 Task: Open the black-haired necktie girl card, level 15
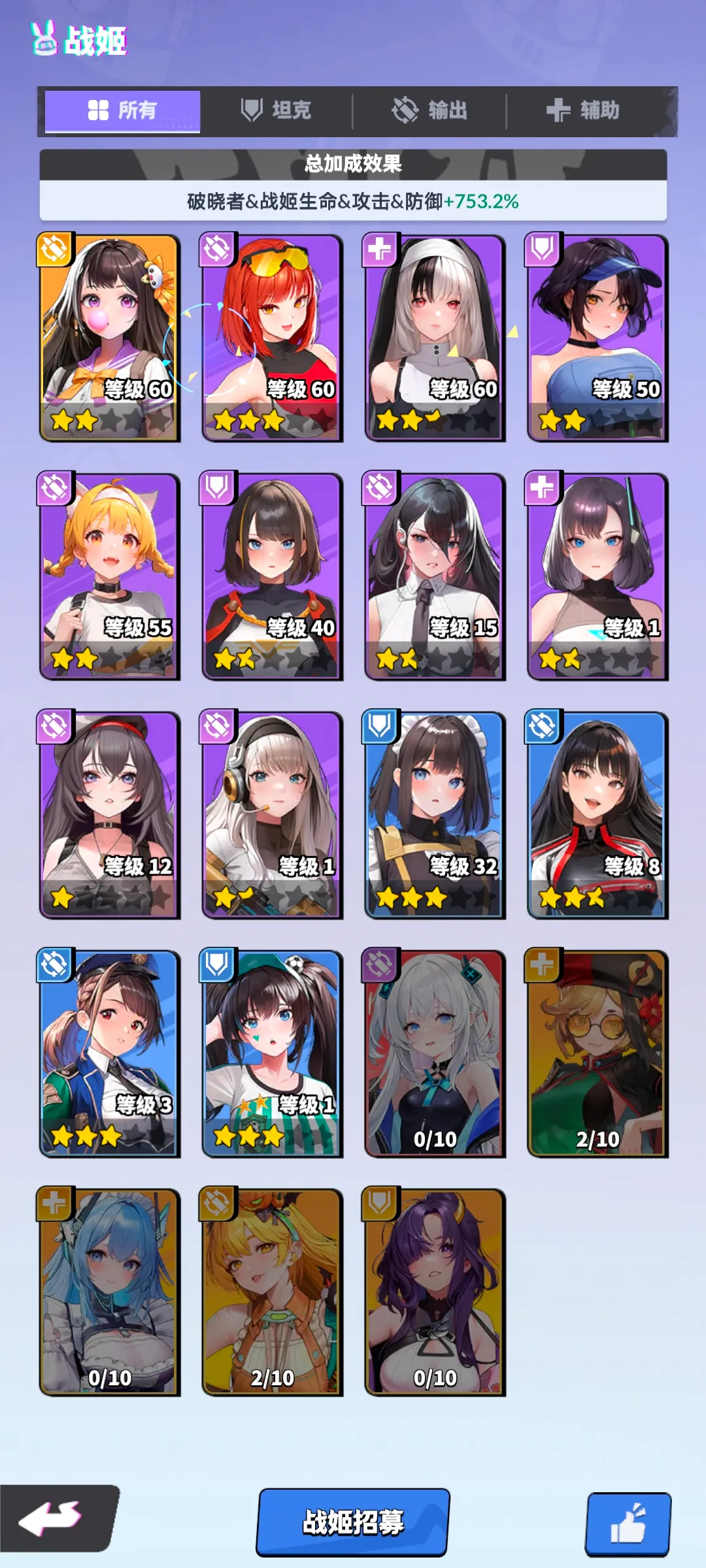435,576
